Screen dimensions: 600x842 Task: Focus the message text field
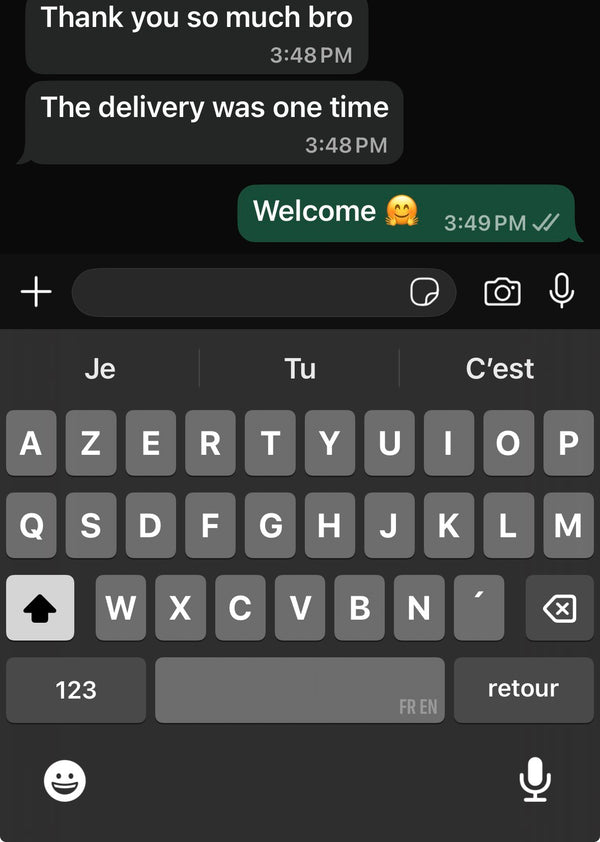pos(235,292)
